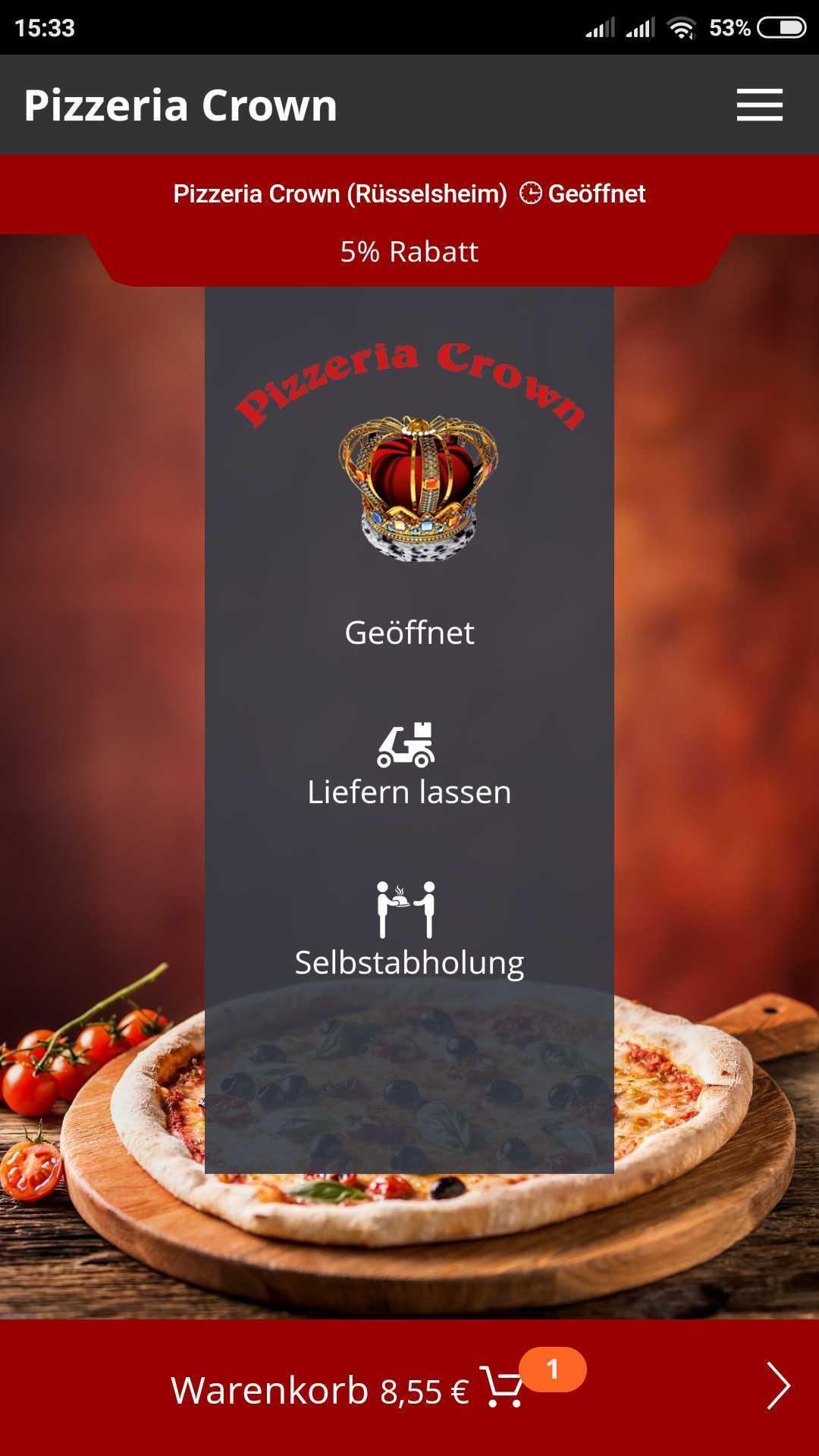The width and height of the screenshot is (819, 1456).
Task: Choose Selbstabholung as order method
Action: tap(408, 962)
